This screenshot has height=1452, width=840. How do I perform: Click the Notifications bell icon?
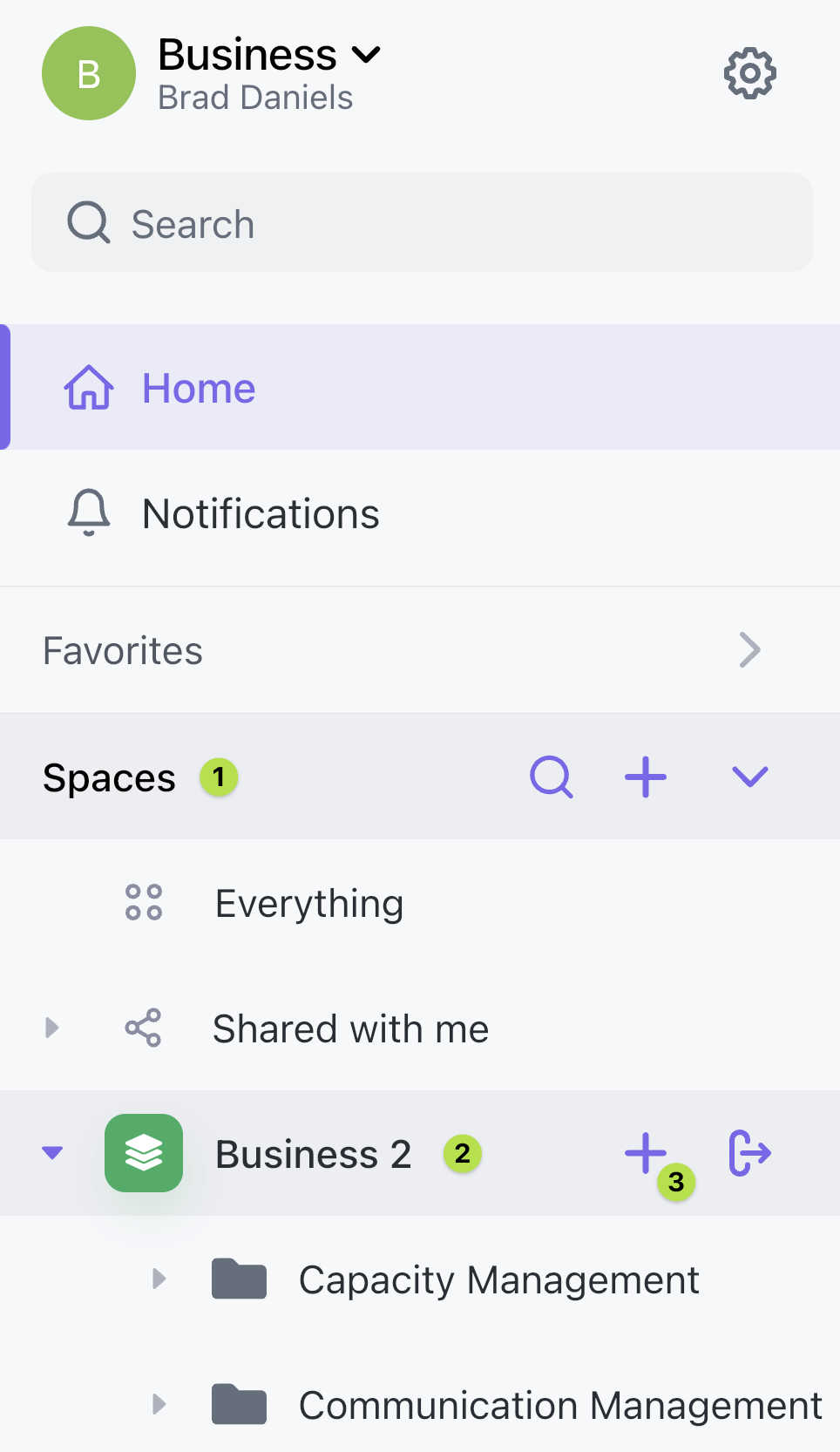click(x=88, y=513)
